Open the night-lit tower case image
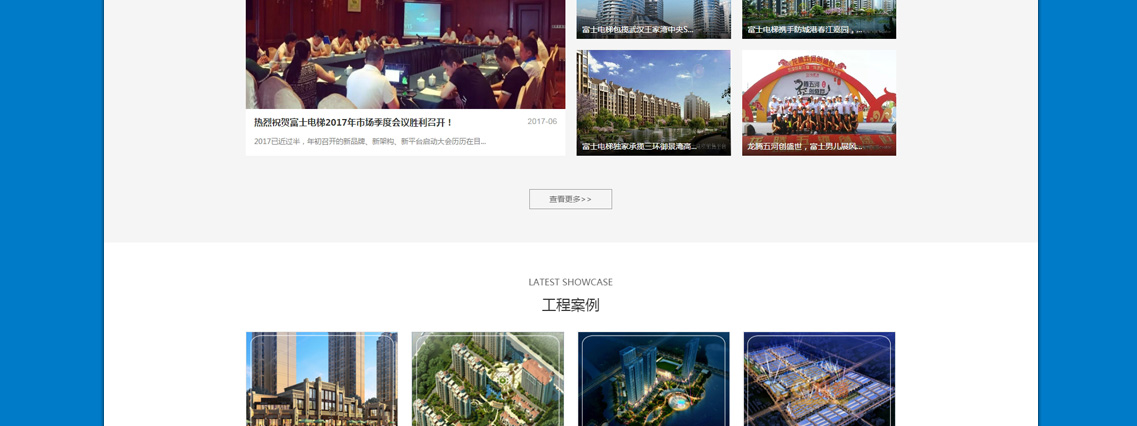 click(653, 380)
